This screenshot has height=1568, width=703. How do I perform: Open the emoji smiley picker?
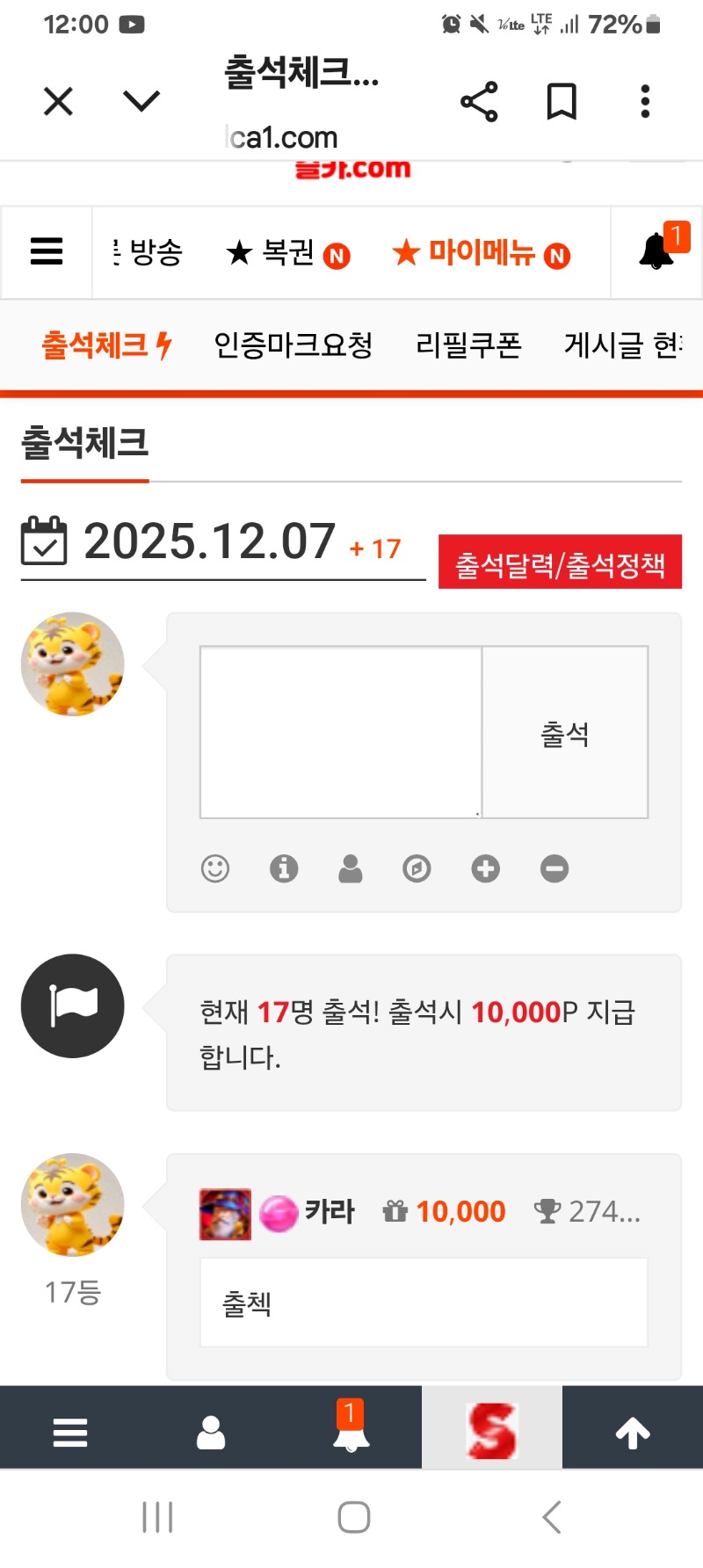coord(215,868)
